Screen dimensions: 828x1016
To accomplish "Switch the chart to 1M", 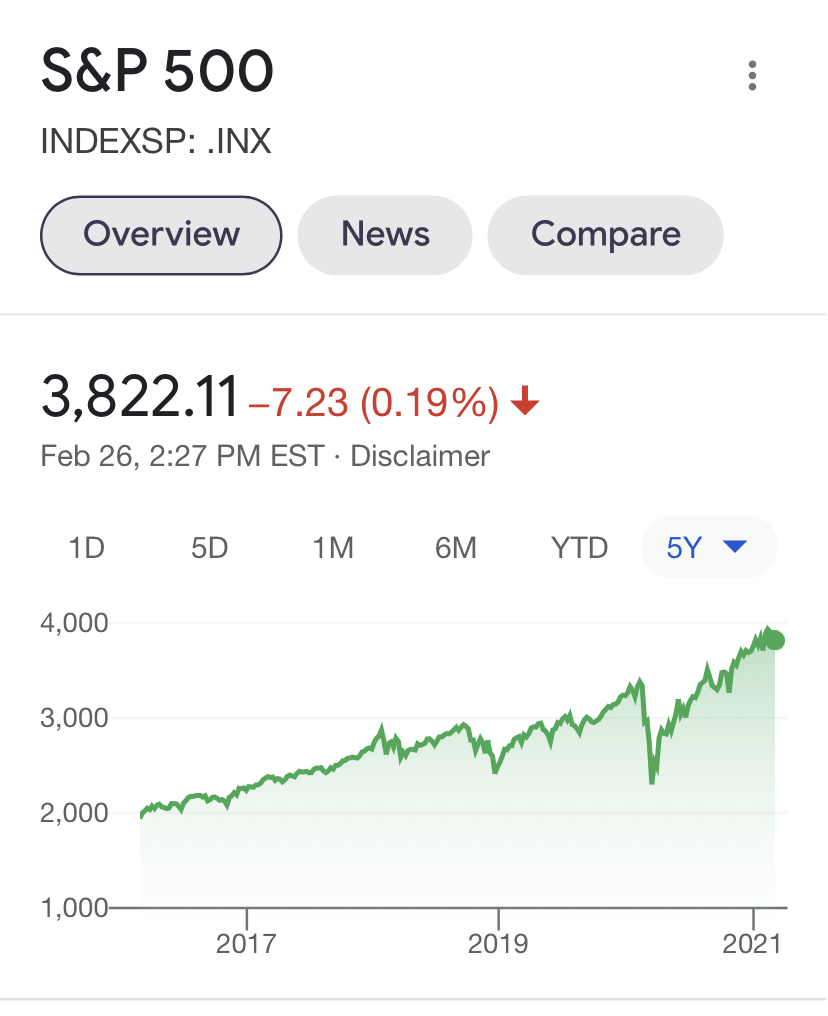I will tap(333, 548).
